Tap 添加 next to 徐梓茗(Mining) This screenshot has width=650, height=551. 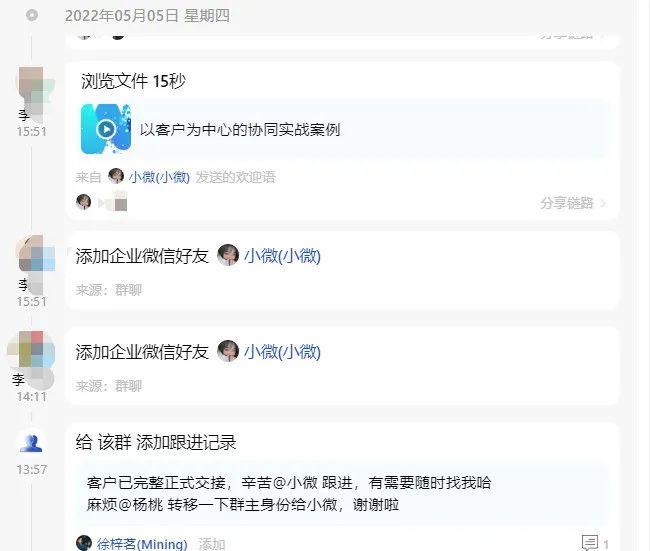click(212, 544)
